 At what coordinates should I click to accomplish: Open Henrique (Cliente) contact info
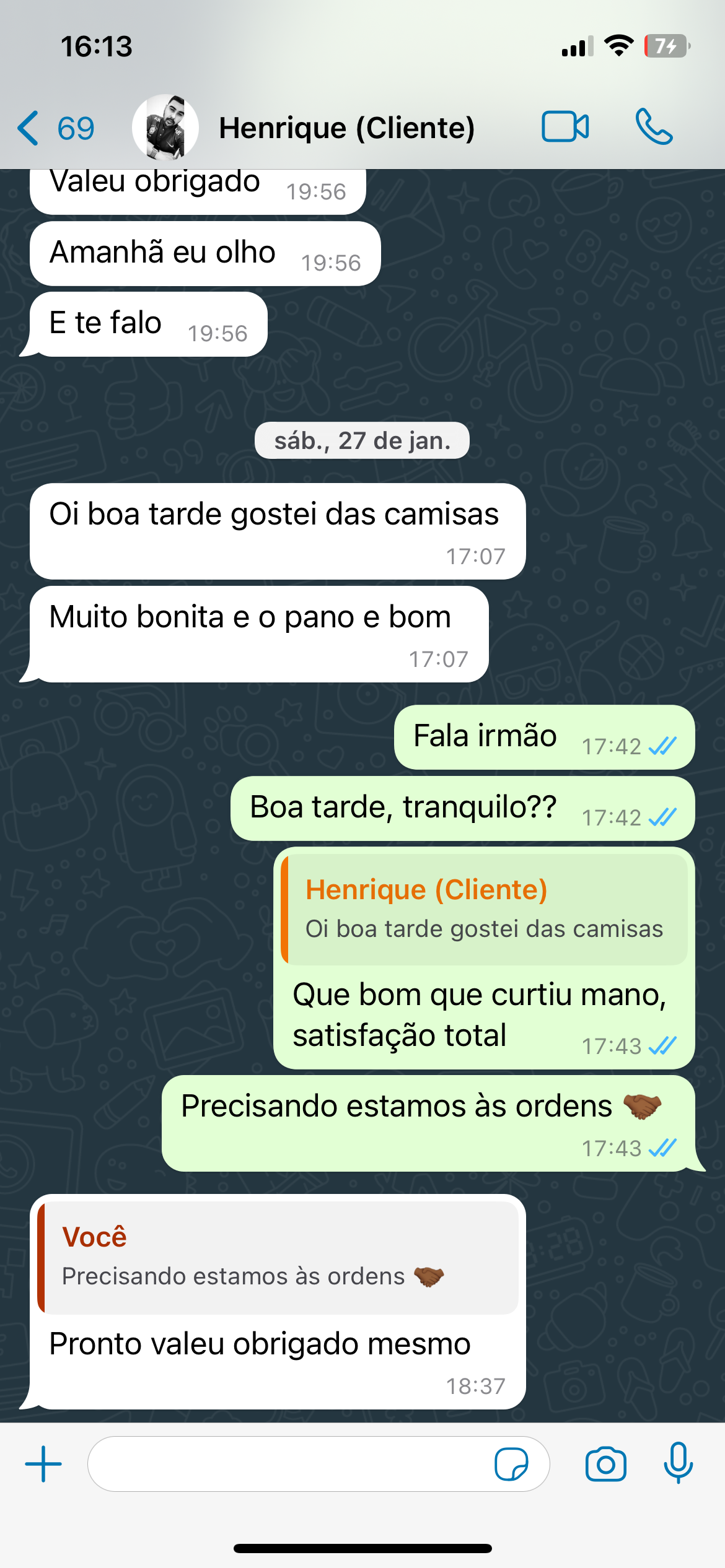coord(347,128)
